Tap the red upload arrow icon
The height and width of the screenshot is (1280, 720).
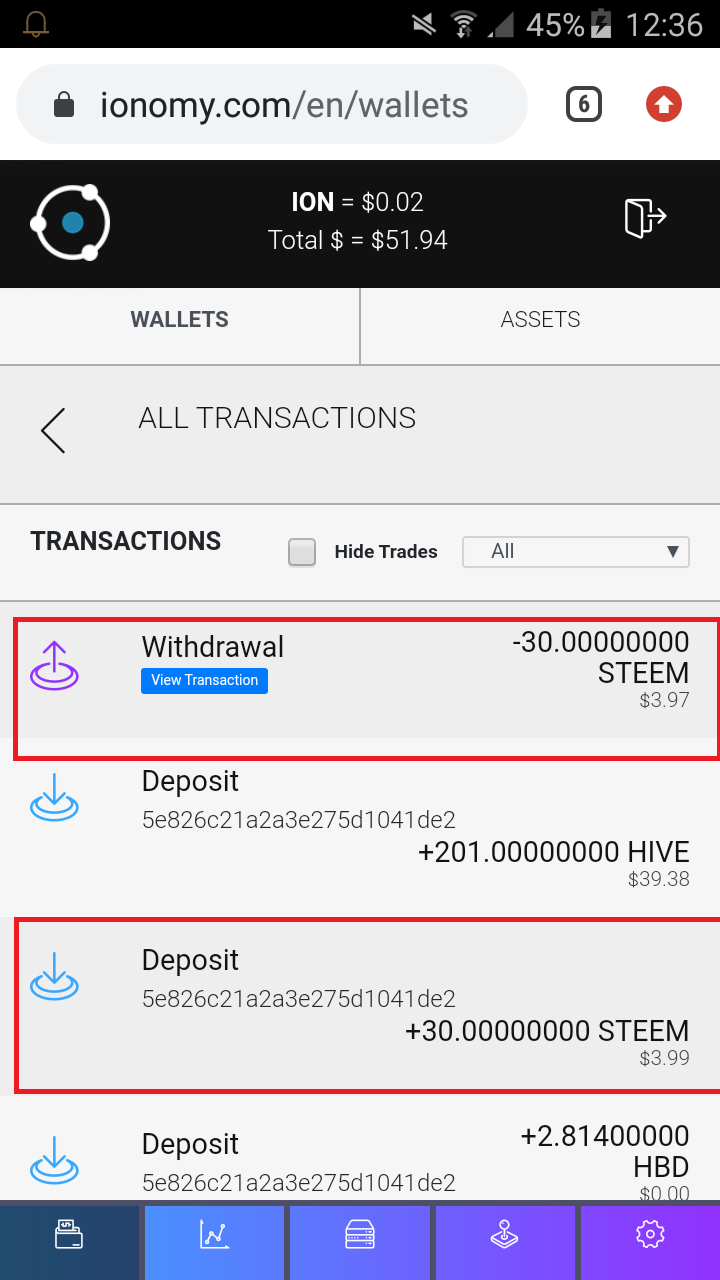click(663, 104)
